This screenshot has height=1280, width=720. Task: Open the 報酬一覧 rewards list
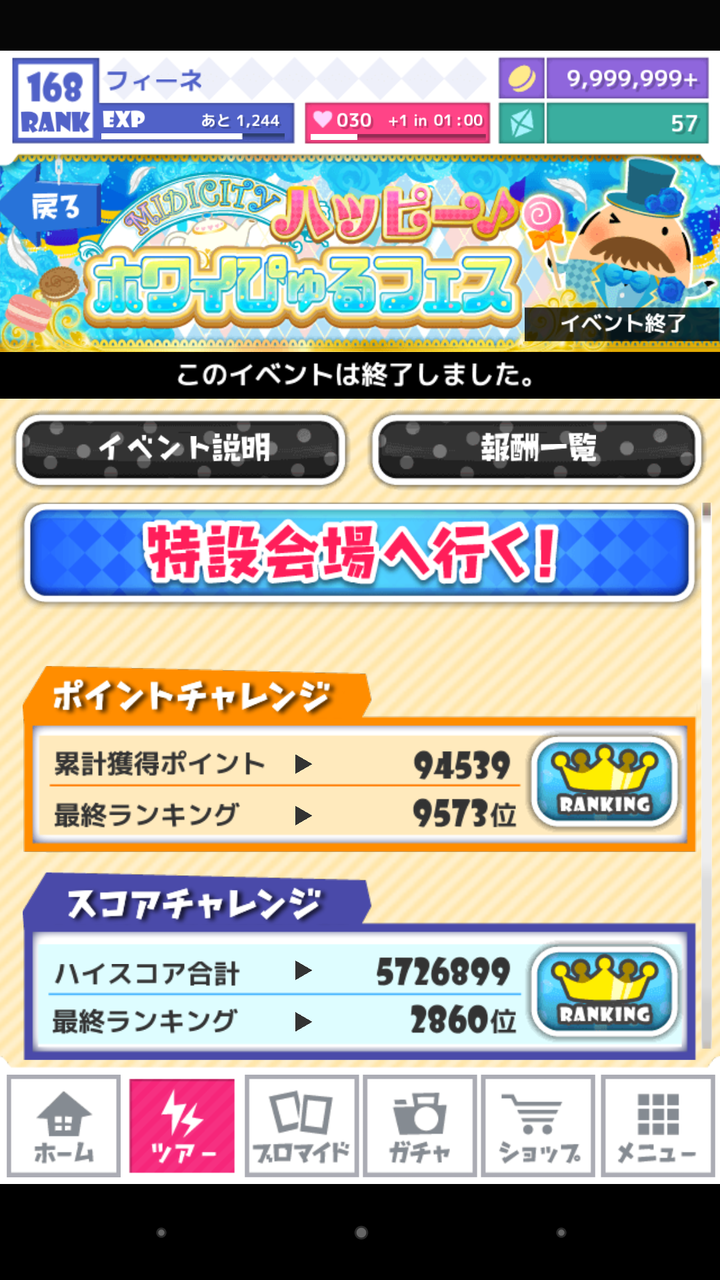536,450
